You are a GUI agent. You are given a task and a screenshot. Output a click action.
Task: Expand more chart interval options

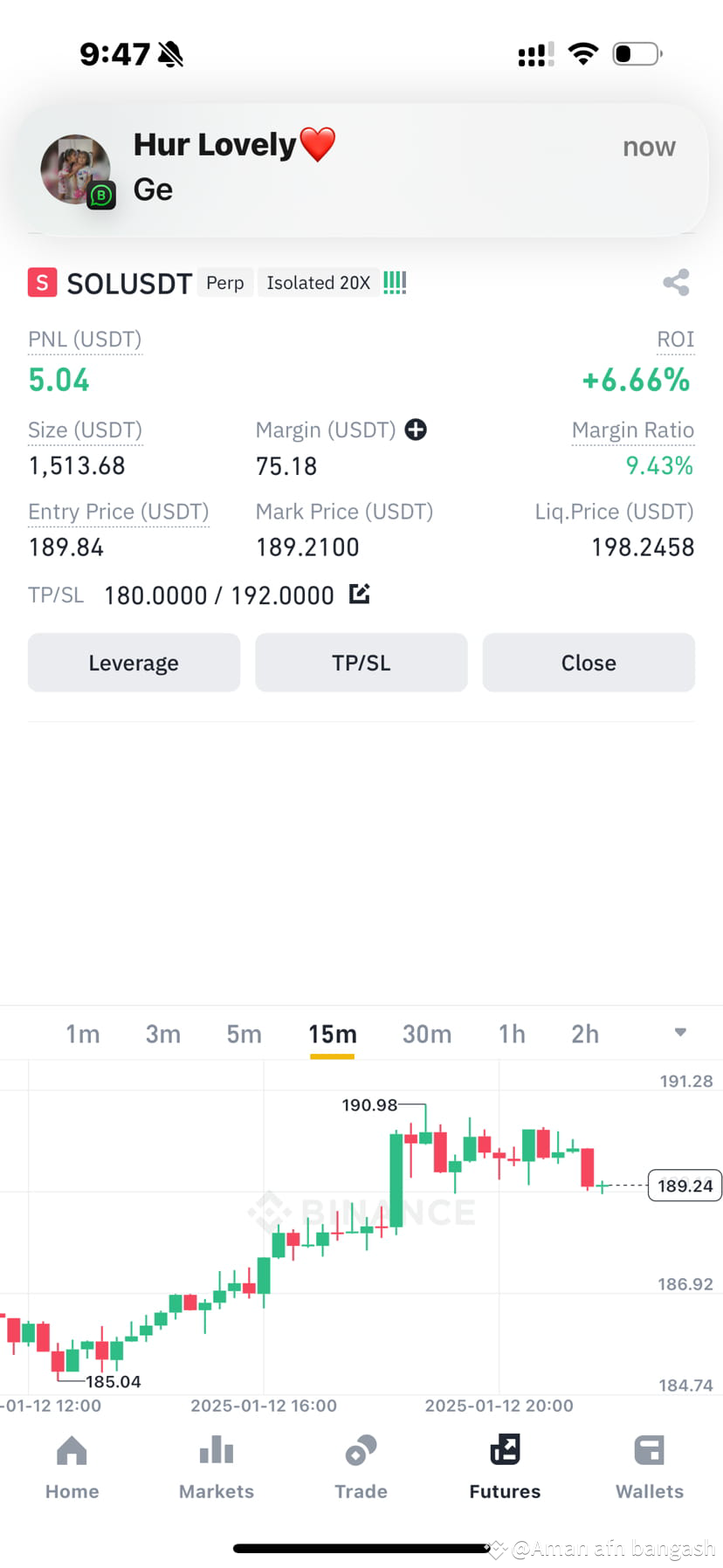[x=680, y=1032]
